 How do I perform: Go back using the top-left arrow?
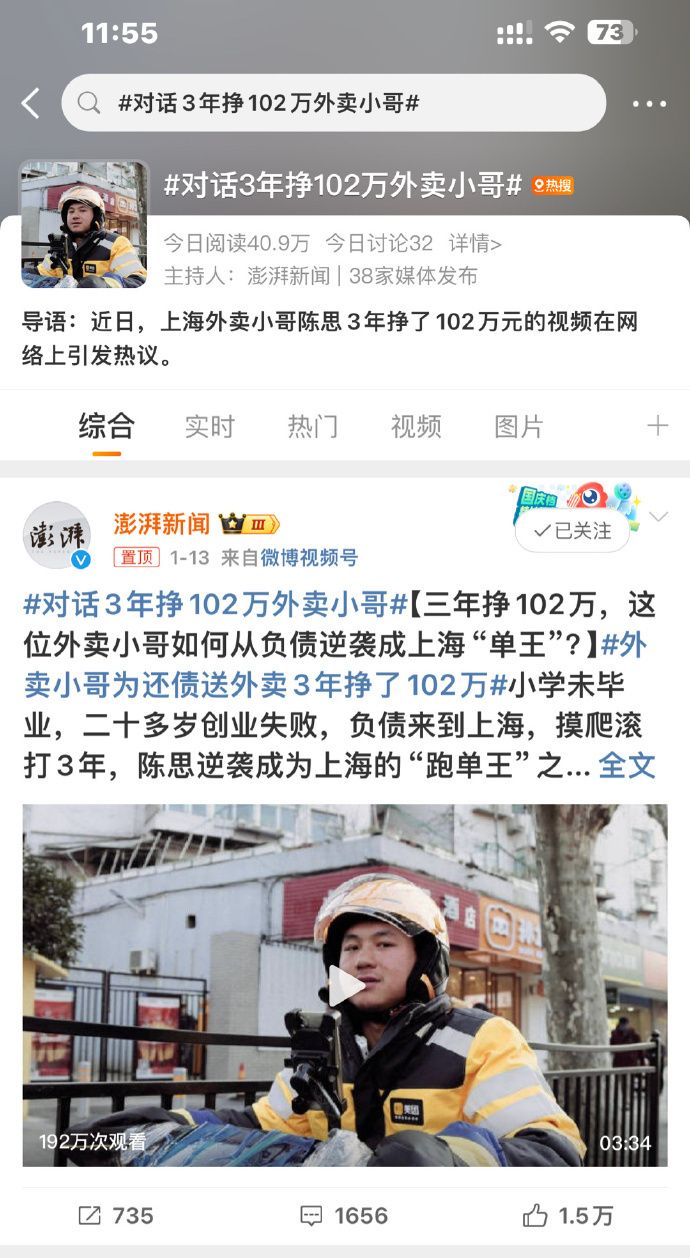coord(31,103)
